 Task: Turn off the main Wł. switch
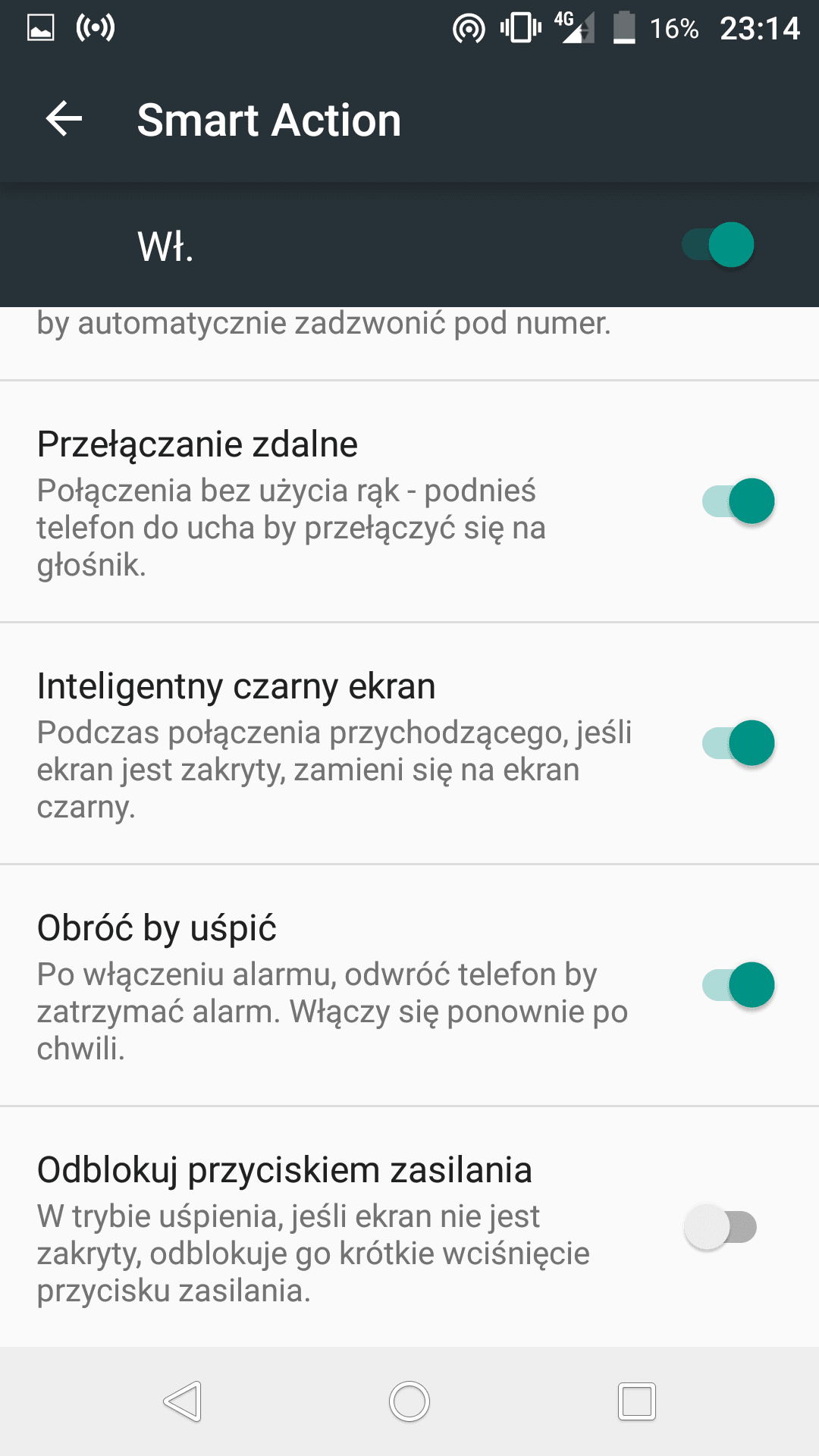pyautogui.click(x=717, y=245)
